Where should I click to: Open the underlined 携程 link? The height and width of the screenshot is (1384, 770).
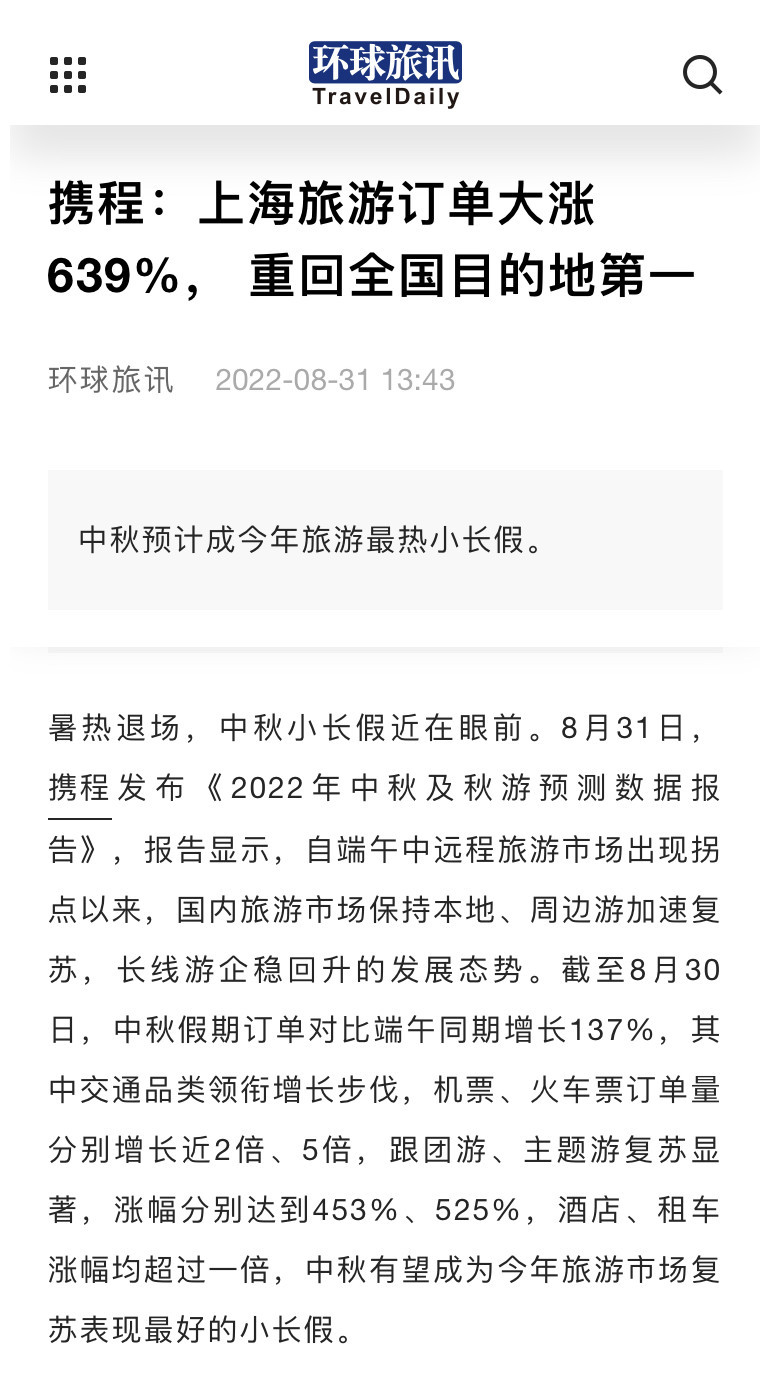coord(79,789)
